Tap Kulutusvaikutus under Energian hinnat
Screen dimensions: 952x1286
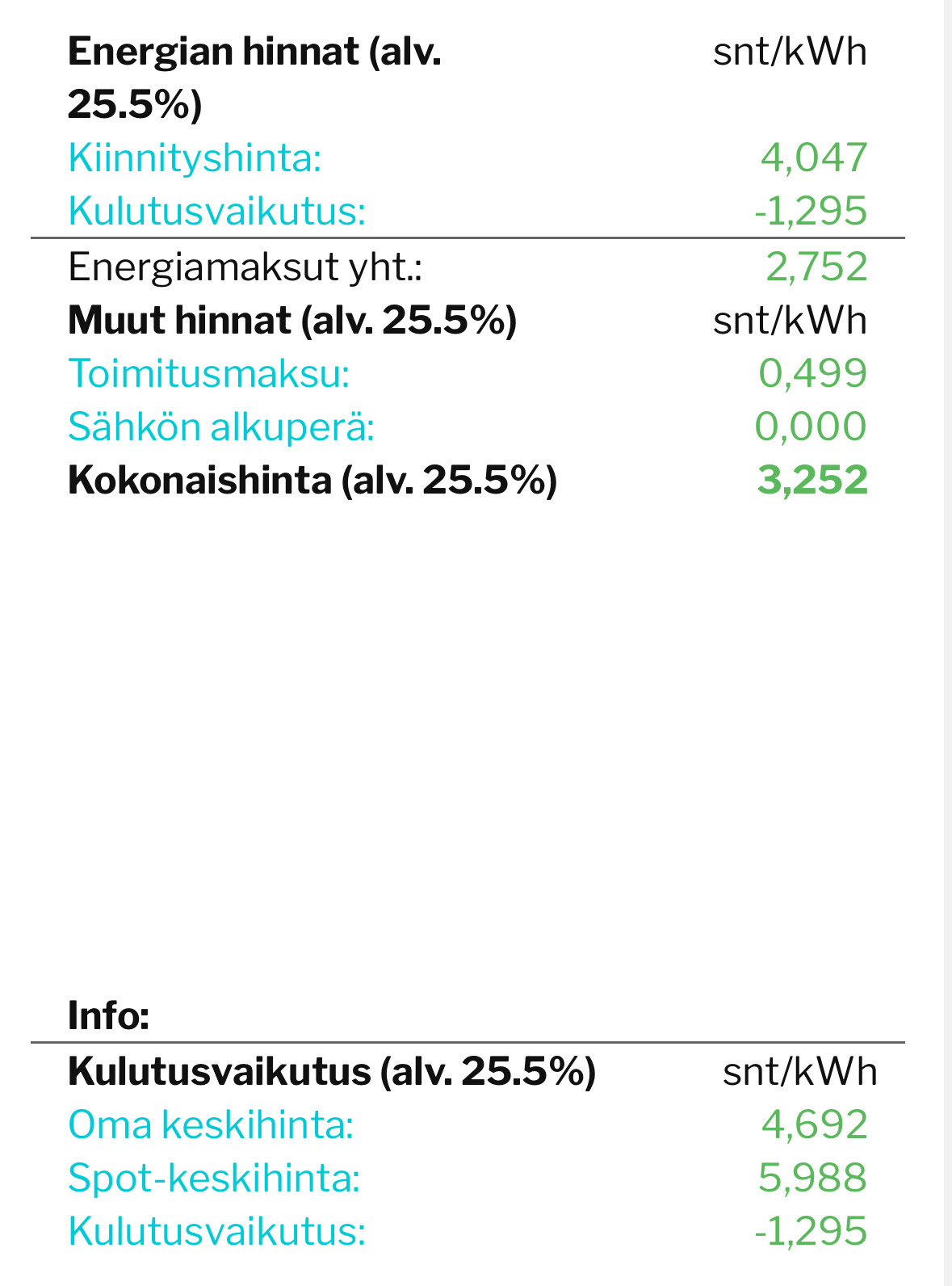(x=217, y=211)
